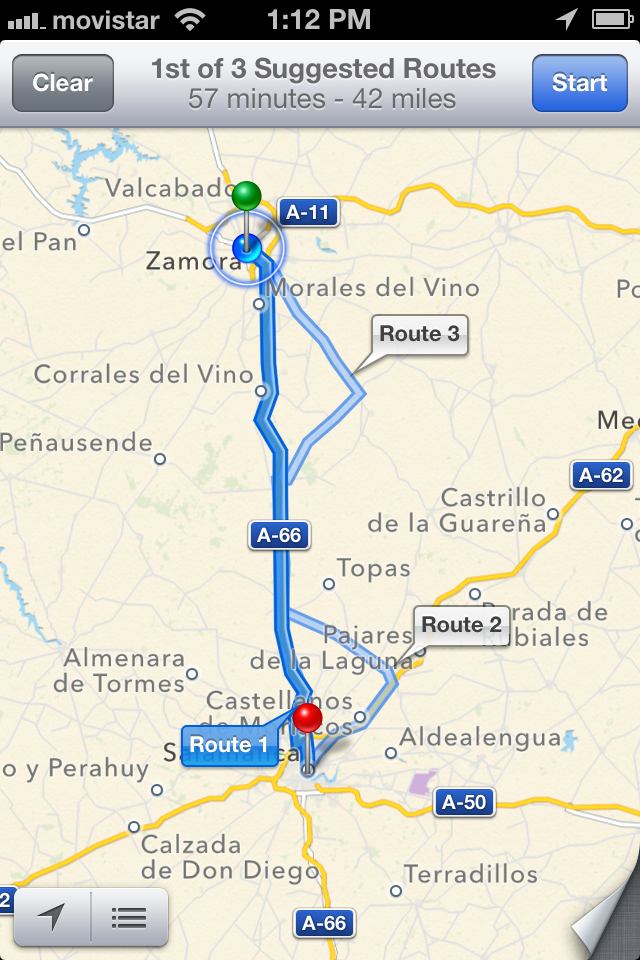Tap the Route 1 label
The height and width of the screenshot is (960, 640).
point(228,745)
